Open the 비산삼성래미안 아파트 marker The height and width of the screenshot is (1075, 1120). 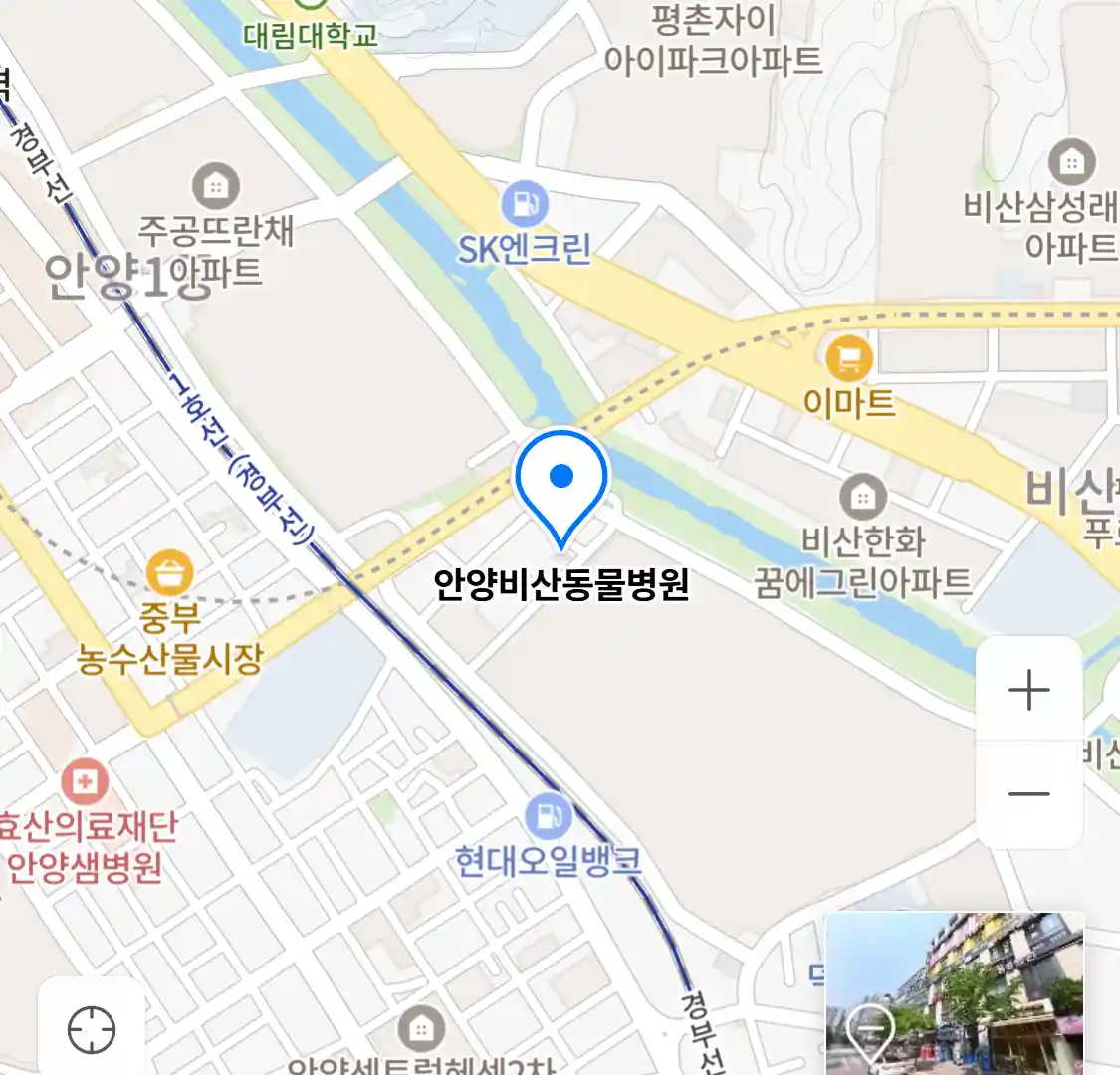(x=1071, y=161)
